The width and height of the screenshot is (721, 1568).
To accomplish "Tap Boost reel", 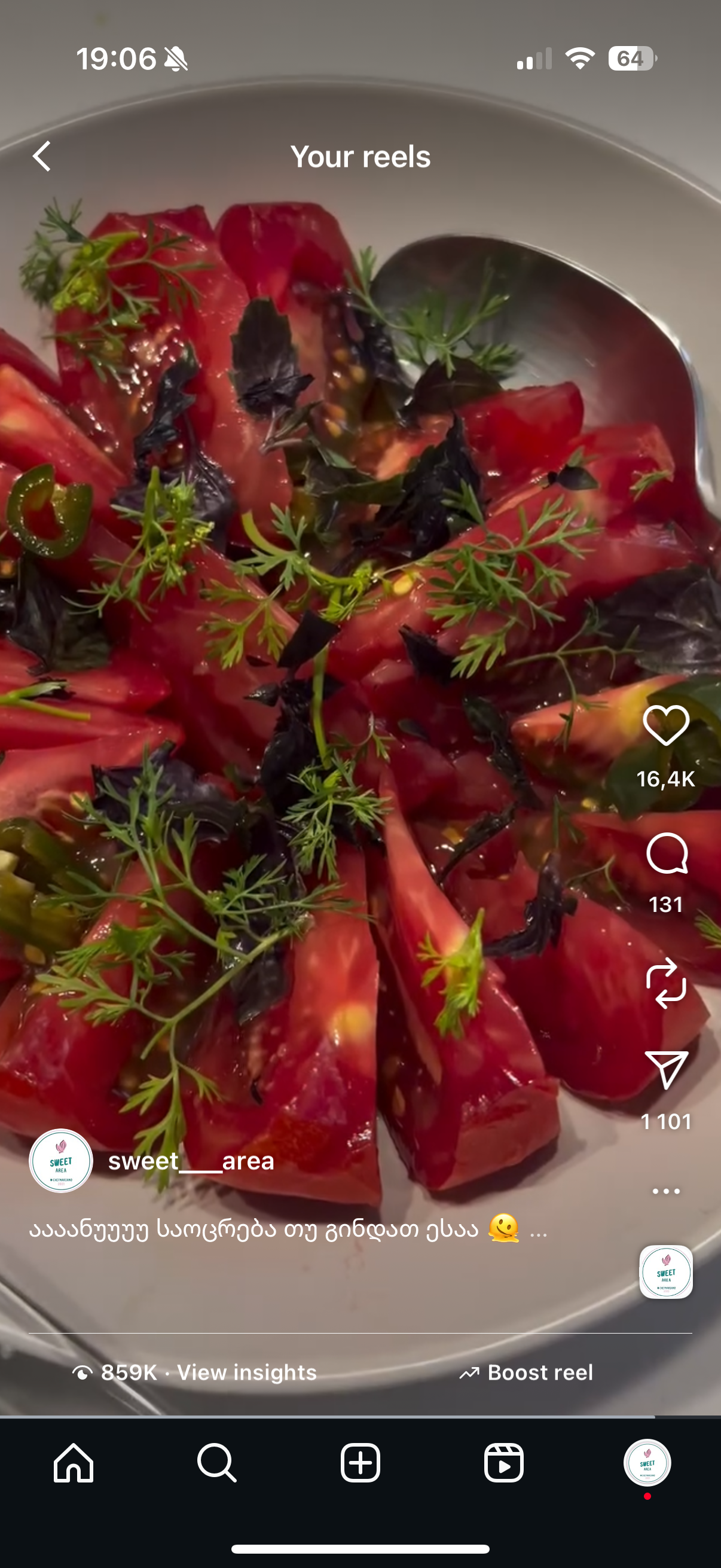I will point(526,1372).
